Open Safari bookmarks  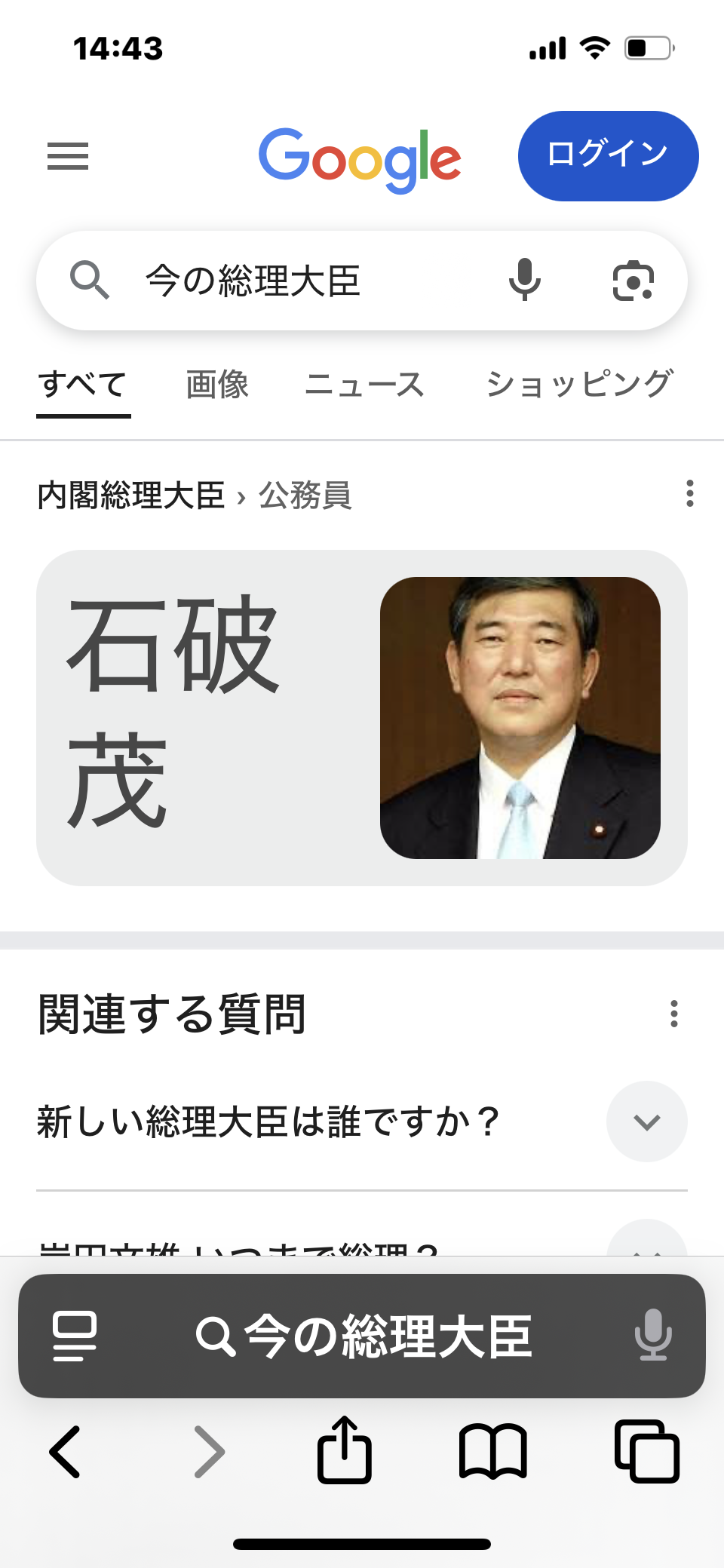pos(493,1451)
